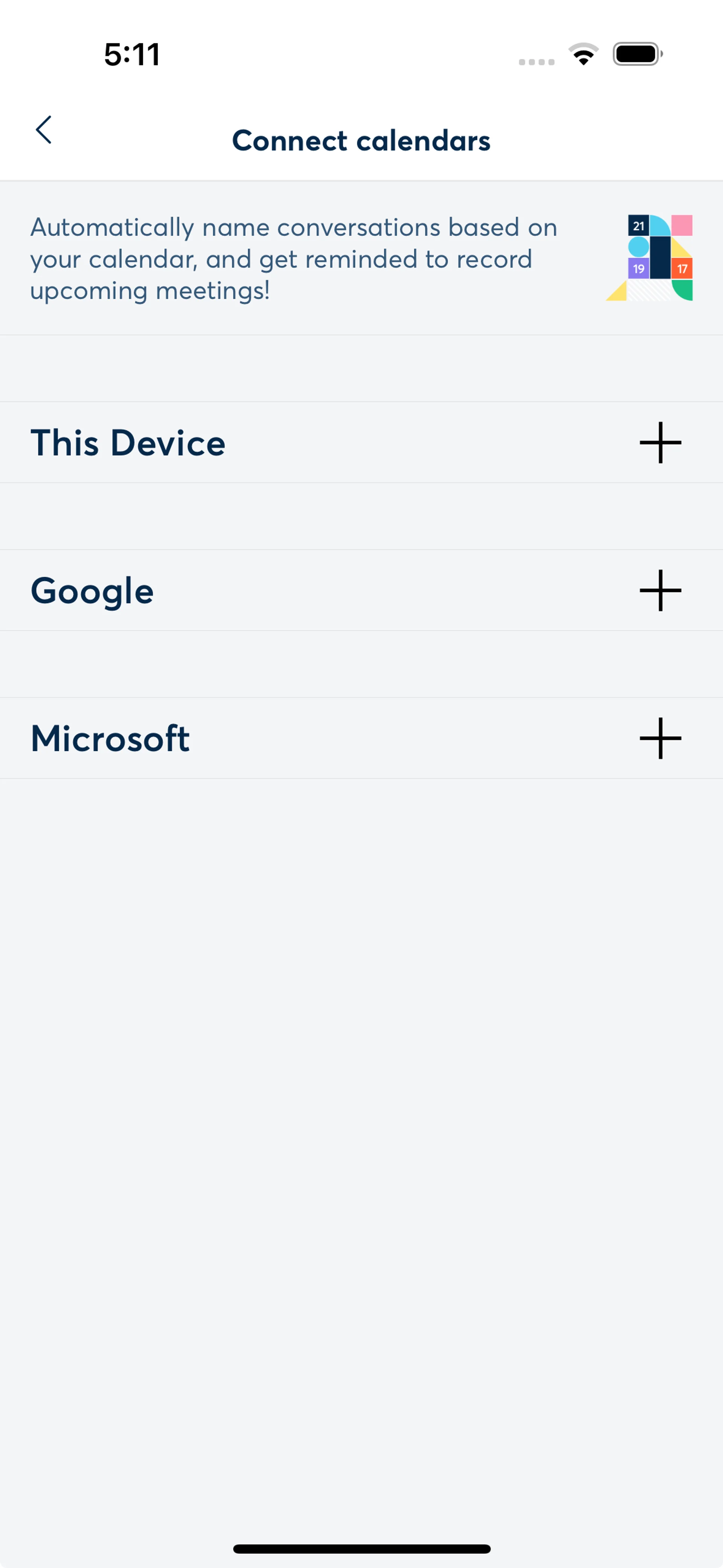Connect a Microsoft calendar
Viewport: 723px width, 1568px height.
(x=660, y=738)
